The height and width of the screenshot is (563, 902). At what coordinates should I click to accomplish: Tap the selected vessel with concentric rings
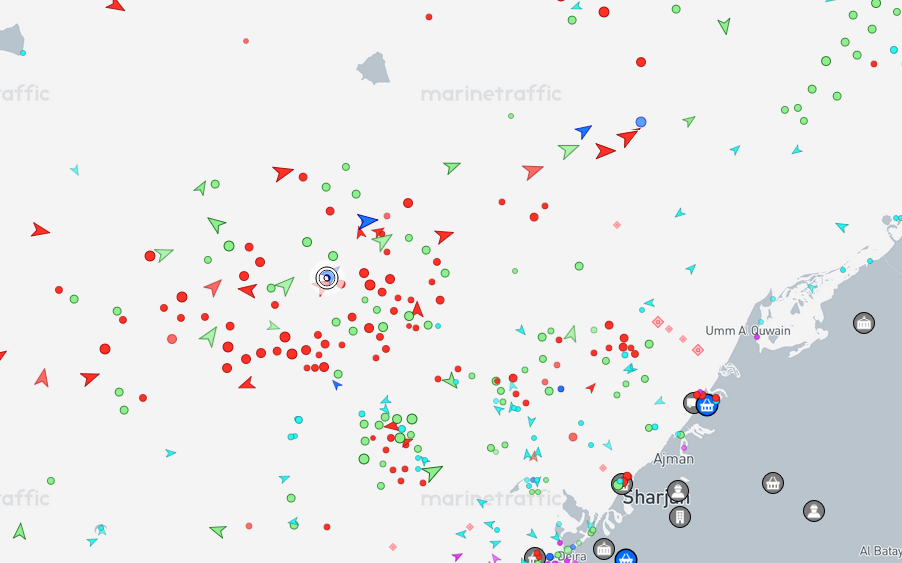[x=326, y=278]
